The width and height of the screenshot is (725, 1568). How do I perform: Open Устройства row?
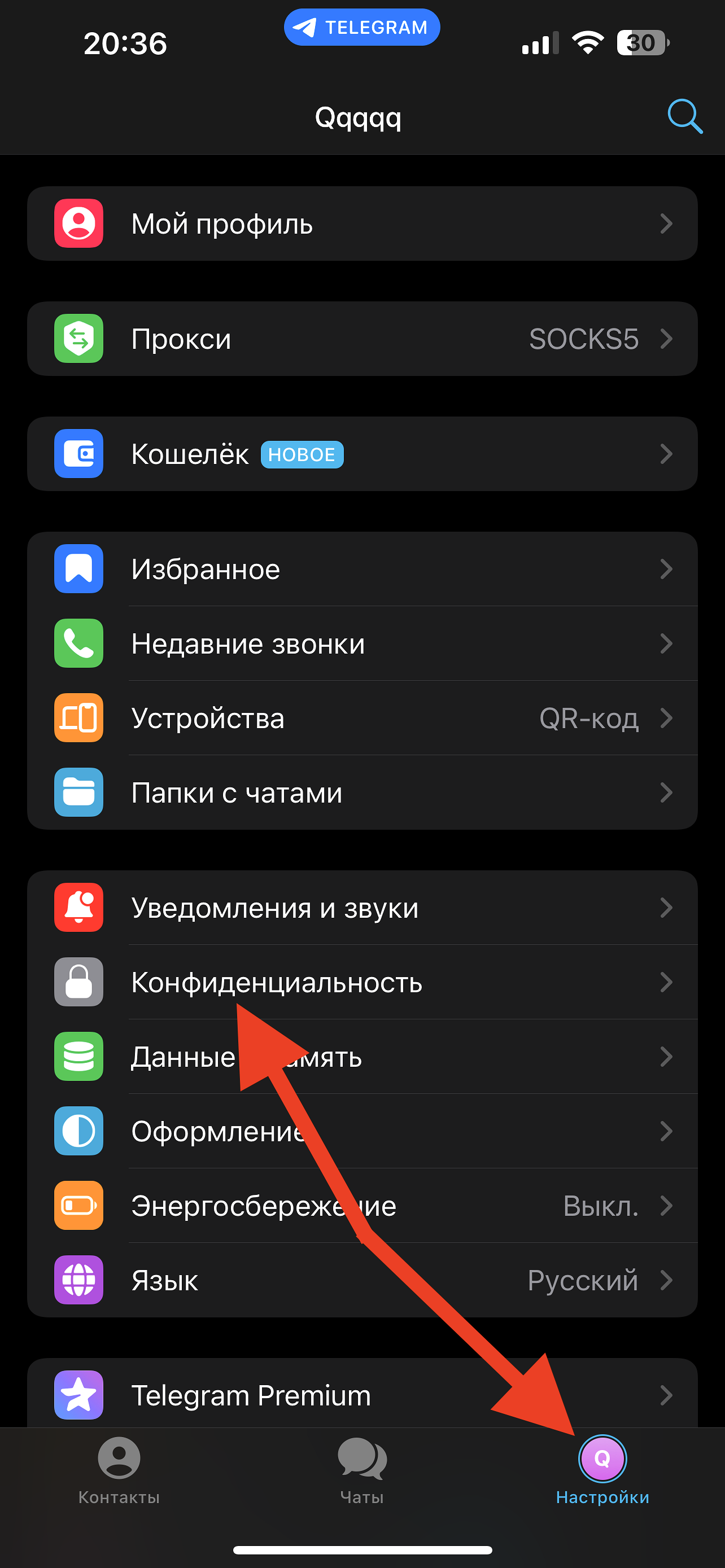point(361,717)
